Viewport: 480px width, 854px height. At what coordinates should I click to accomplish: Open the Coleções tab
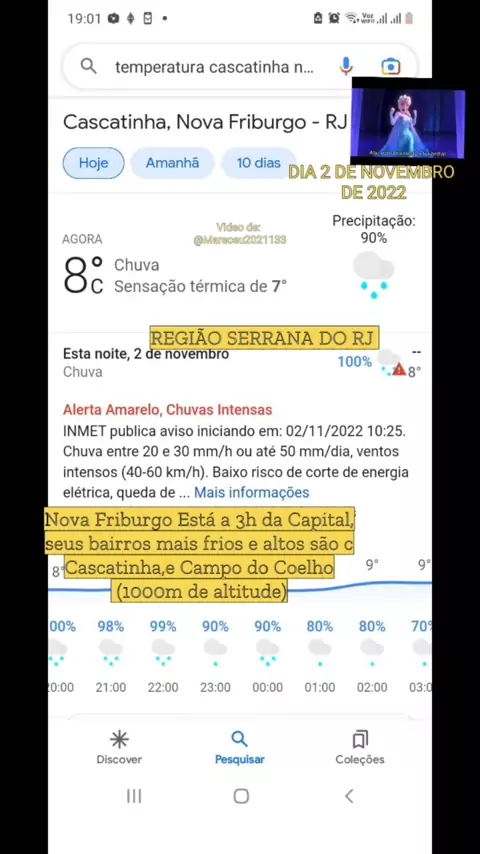[360, 748]
